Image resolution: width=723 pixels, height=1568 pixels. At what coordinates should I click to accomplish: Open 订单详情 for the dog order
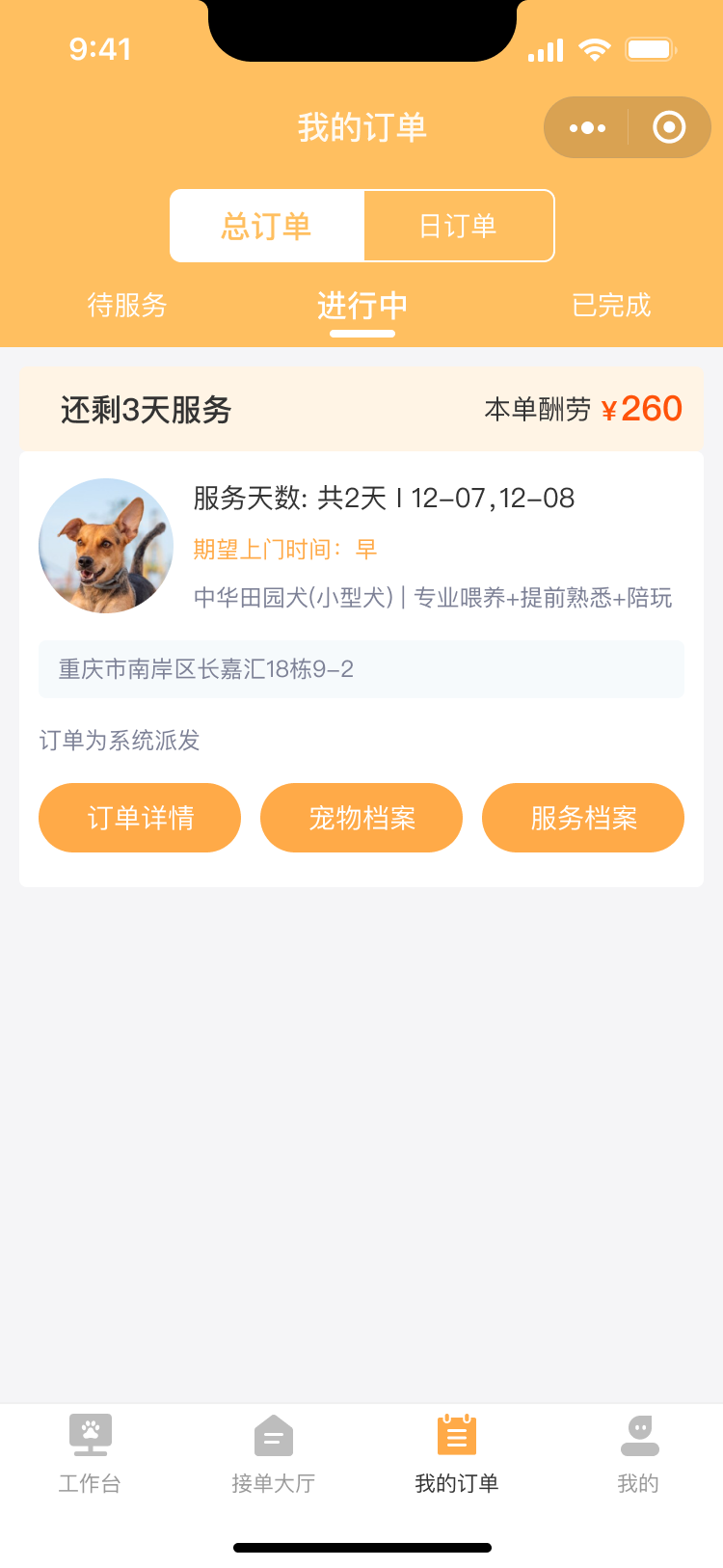click(140, 818)
